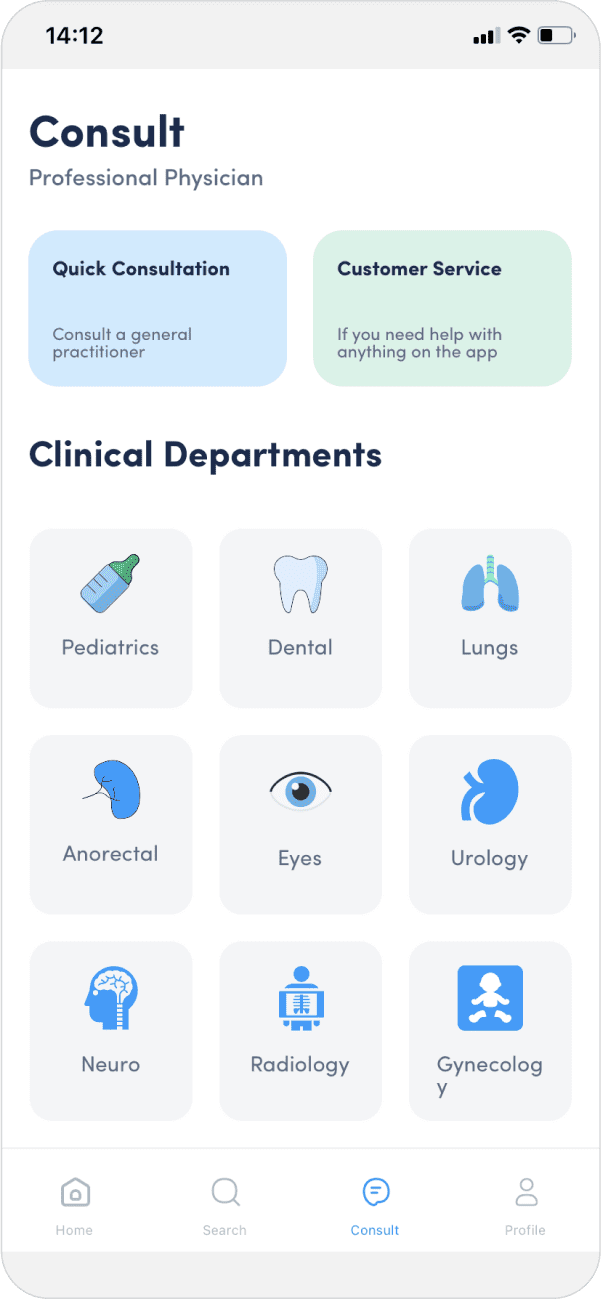The height and width of the screenshot is (1299, 601).
Task: Open the Profile tab
Action: pos(525,1203)
